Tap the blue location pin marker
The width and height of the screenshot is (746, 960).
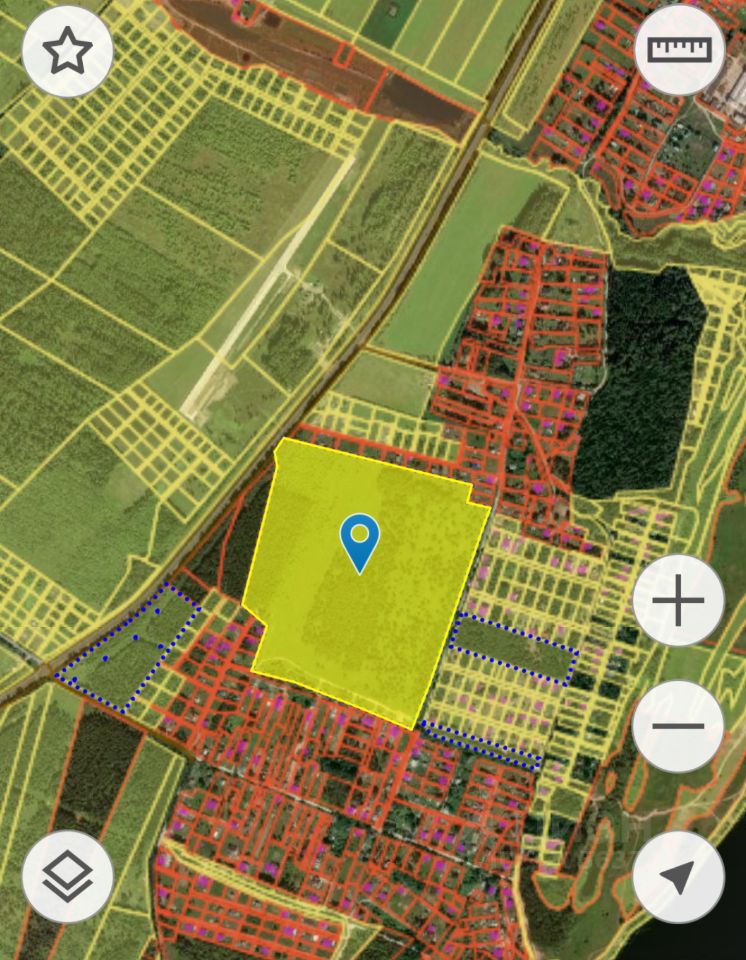tap(359, 541)
